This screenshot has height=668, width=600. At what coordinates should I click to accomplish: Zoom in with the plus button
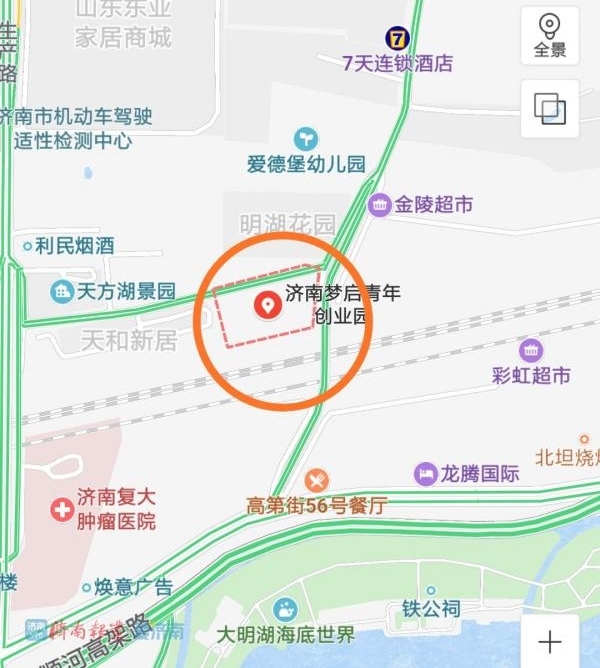549,641
